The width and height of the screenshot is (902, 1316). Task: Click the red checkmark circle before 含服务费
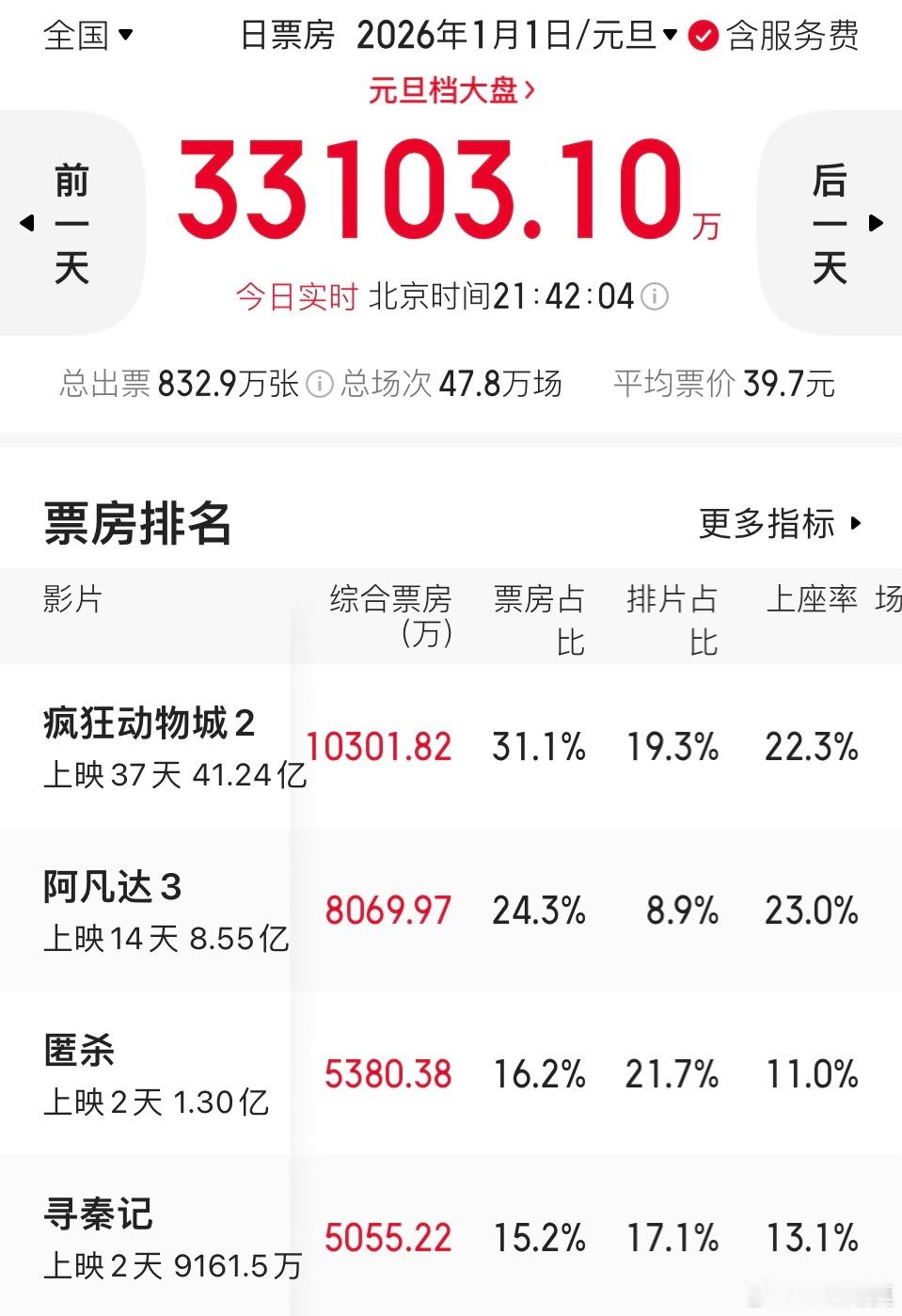pyautogui.click(x=702, y=36)
